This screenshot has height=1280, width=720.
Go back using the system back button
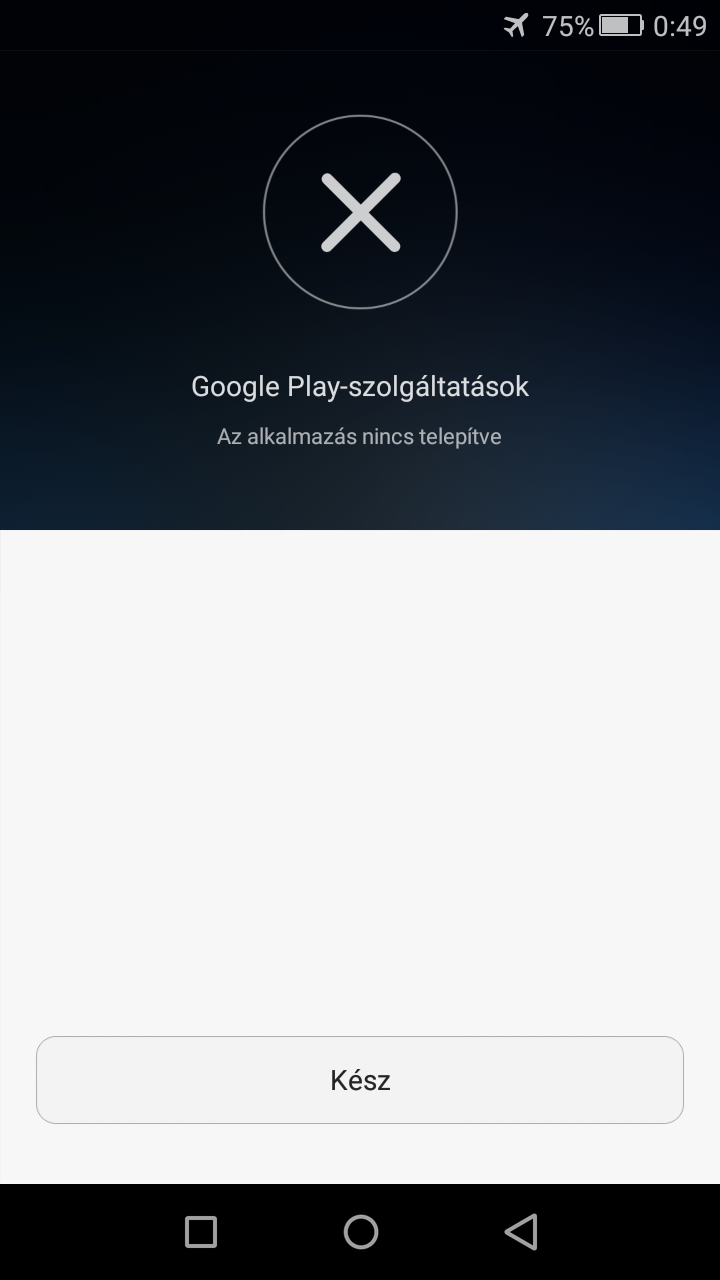click(521, 1232)
